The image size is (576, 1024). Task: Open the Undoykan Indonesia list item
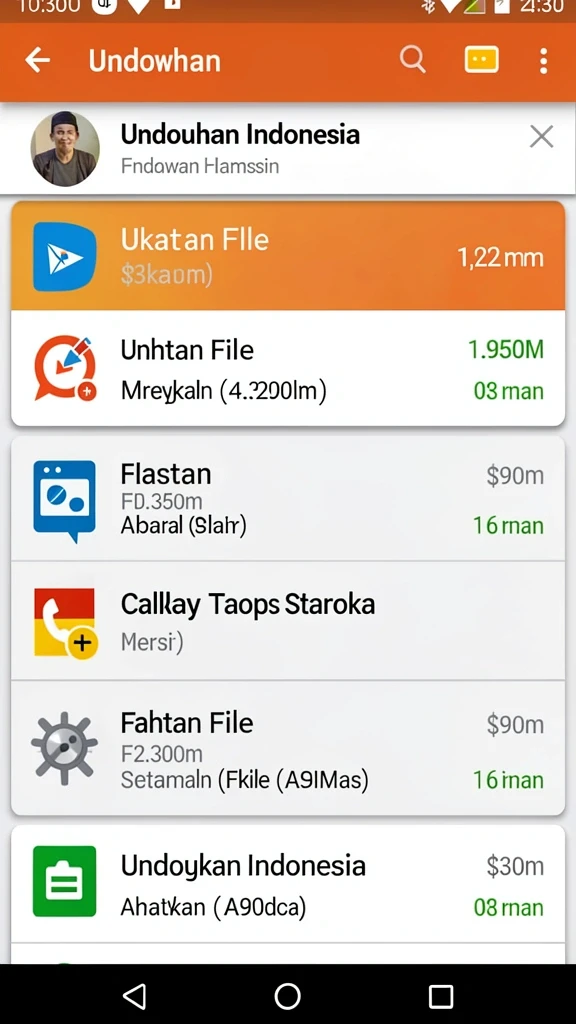click(x=288, y=884)
